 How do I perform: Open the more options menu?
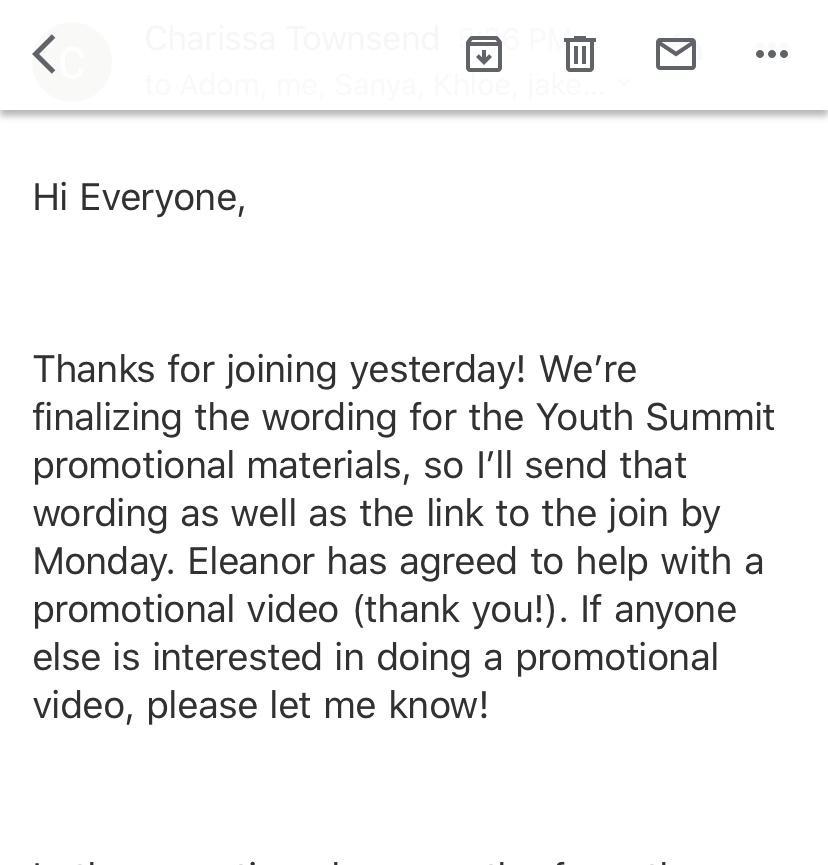[x=772, y=54]
